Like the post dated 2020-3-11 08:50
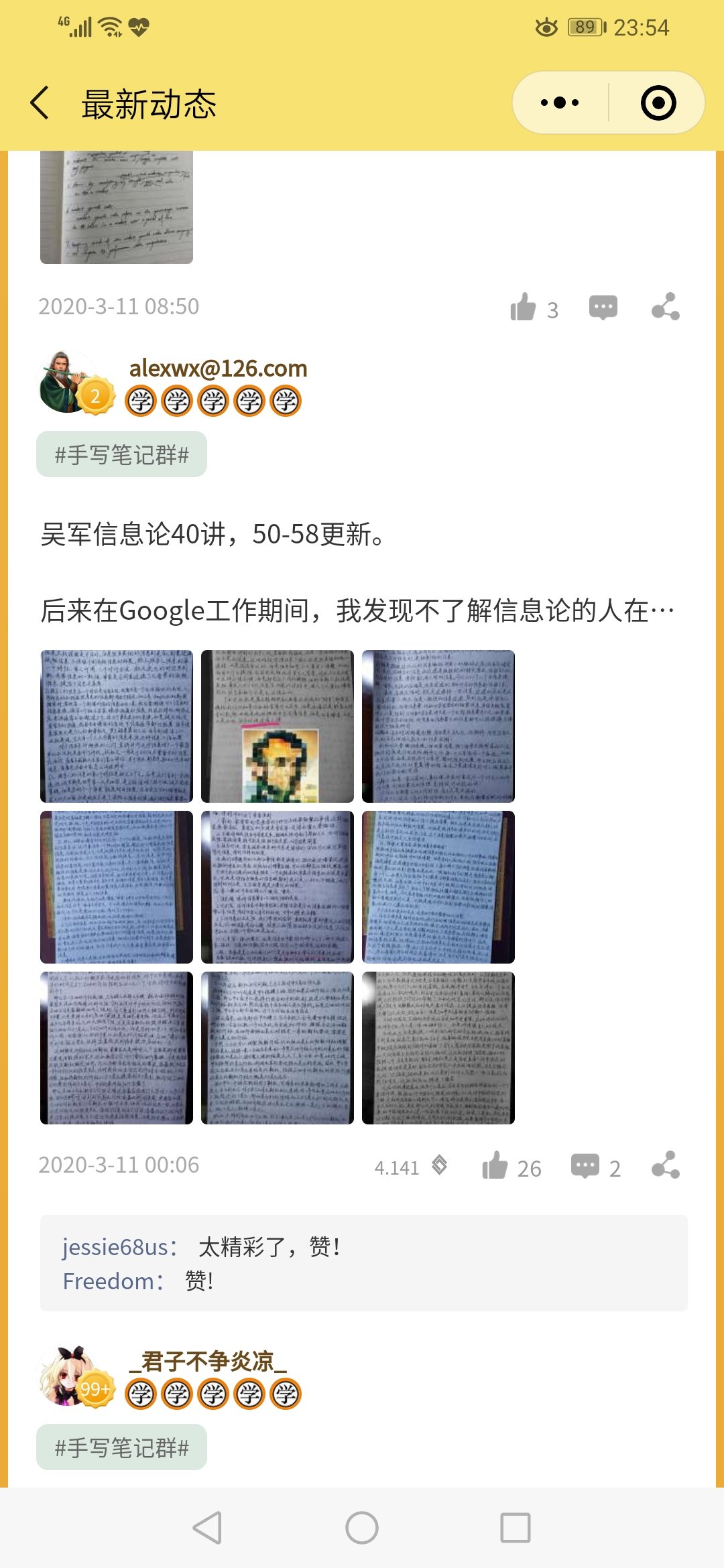Viewport: 724px width, 1568px height. (x=524, y=308)
